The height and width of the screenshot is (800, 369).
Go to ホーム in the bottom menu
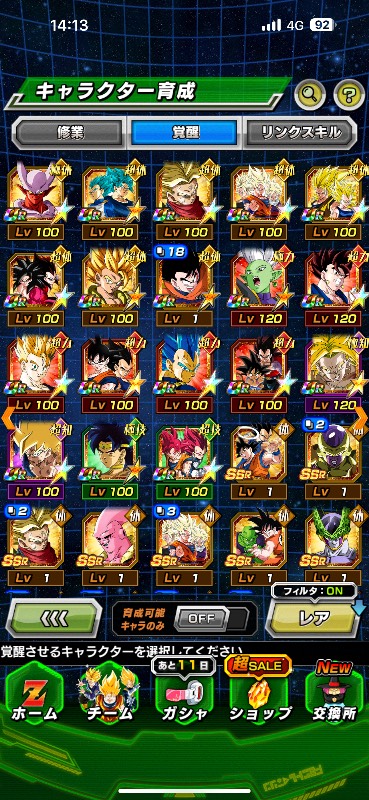34,696
